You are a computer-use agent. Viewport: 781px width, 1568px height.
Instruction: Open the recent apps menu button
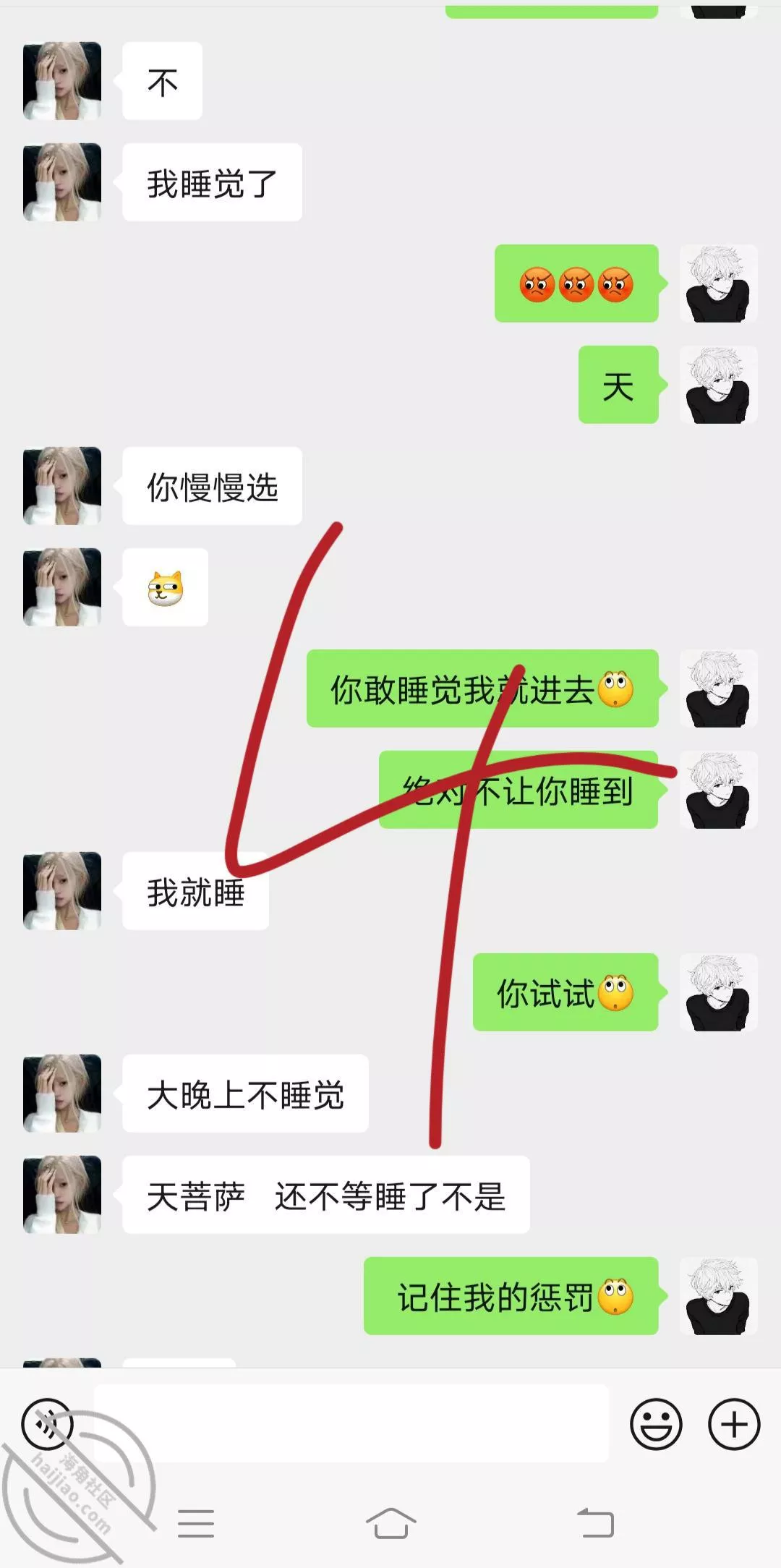[196, 1522]
